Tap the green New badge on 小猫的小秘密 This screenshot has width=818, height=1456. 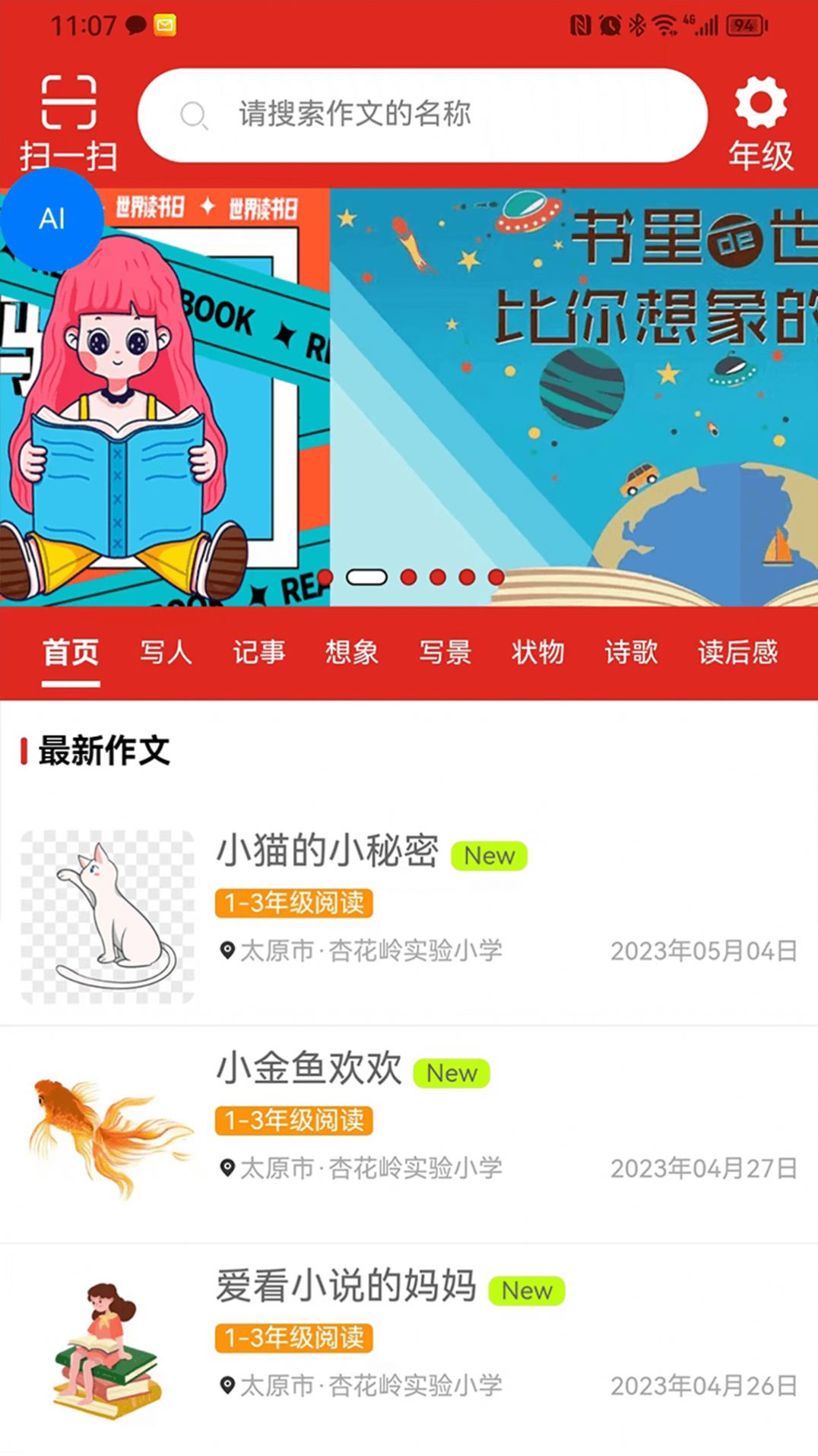click(x=490, y=856)
